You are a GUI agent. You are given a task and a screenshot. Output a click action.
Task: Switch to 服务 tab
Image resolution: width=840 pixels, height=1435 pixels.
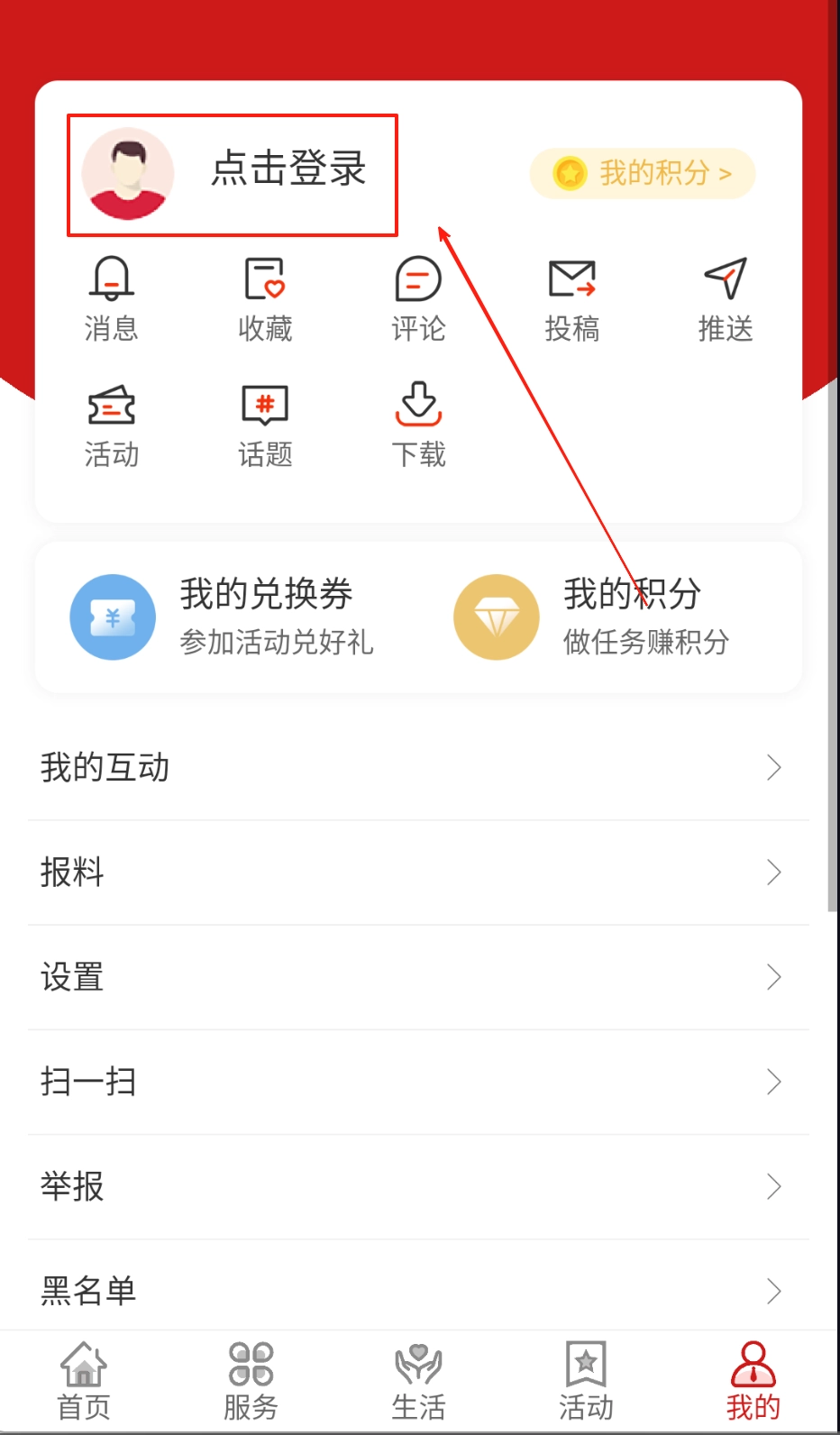click(x=251, y=1381)
